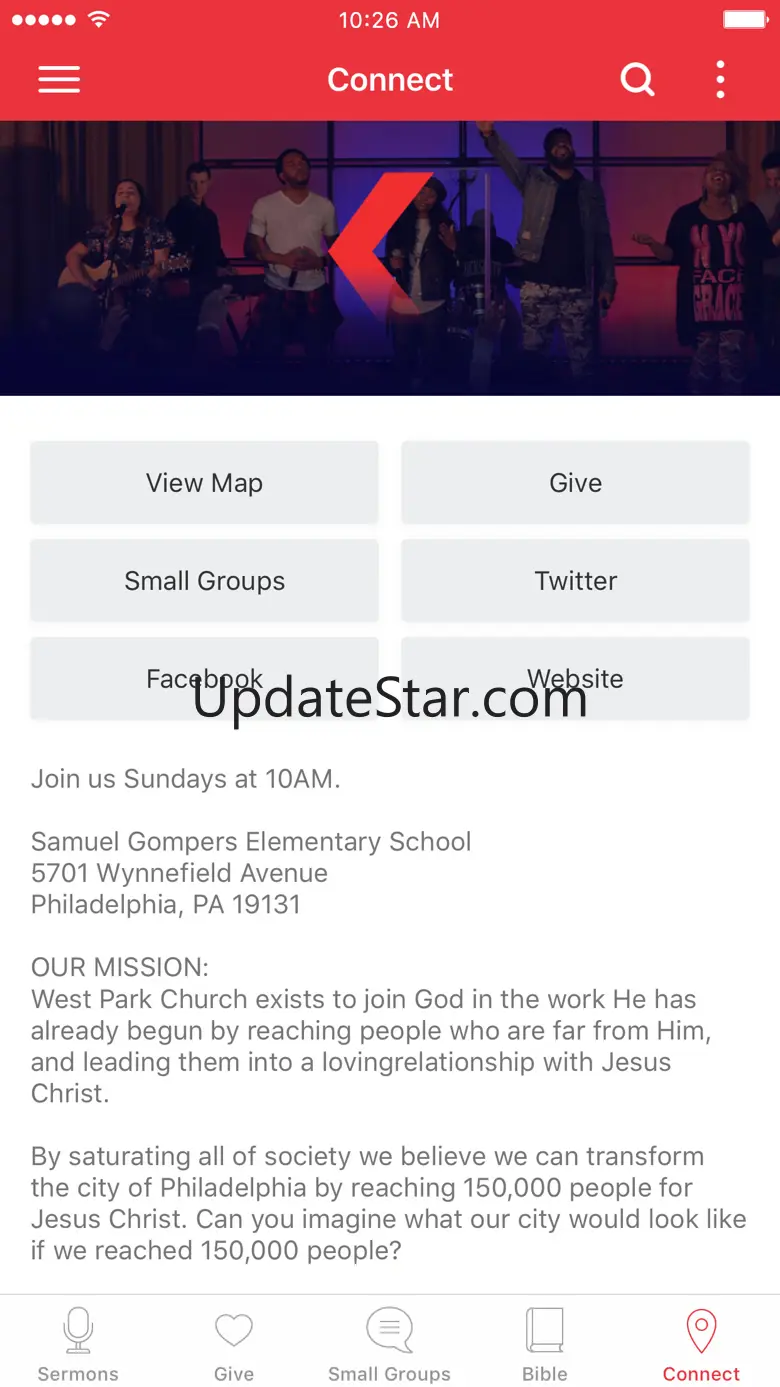Visit the church's Twitter page
The height and width of the screenshot is (1387, 780).
tap(575, 581)
